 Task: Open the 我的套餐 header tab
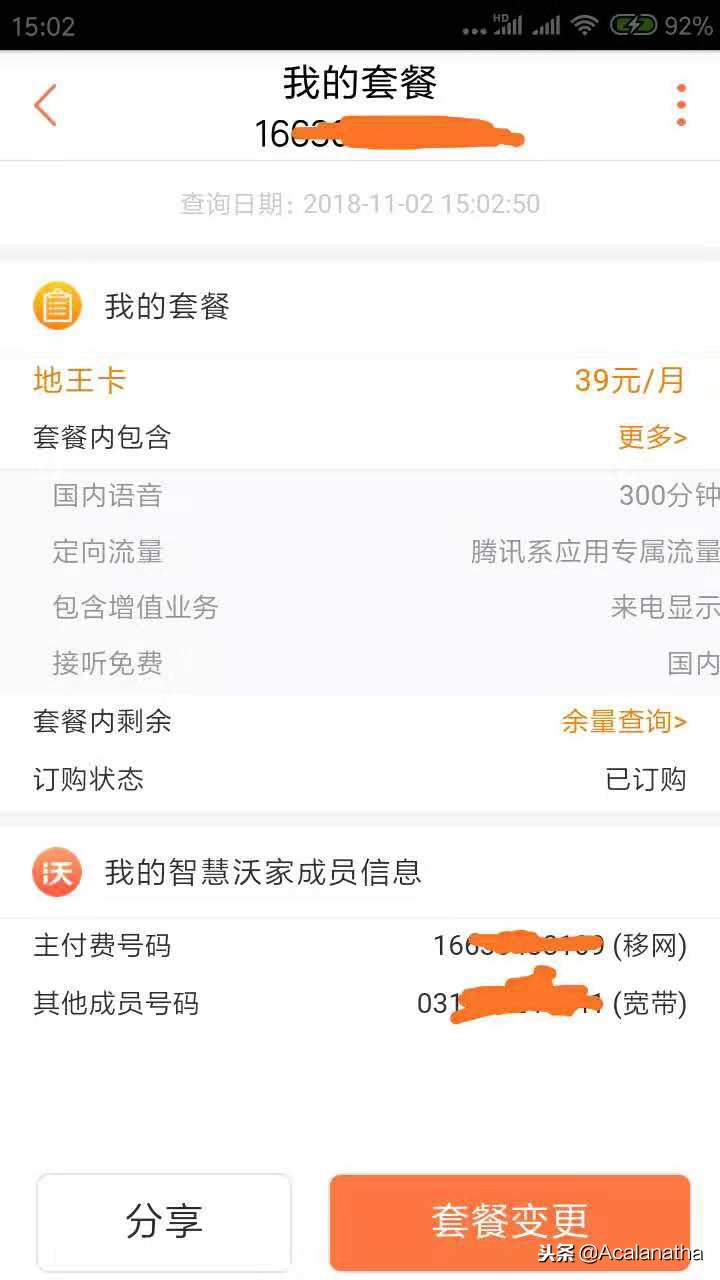(360, 85)
